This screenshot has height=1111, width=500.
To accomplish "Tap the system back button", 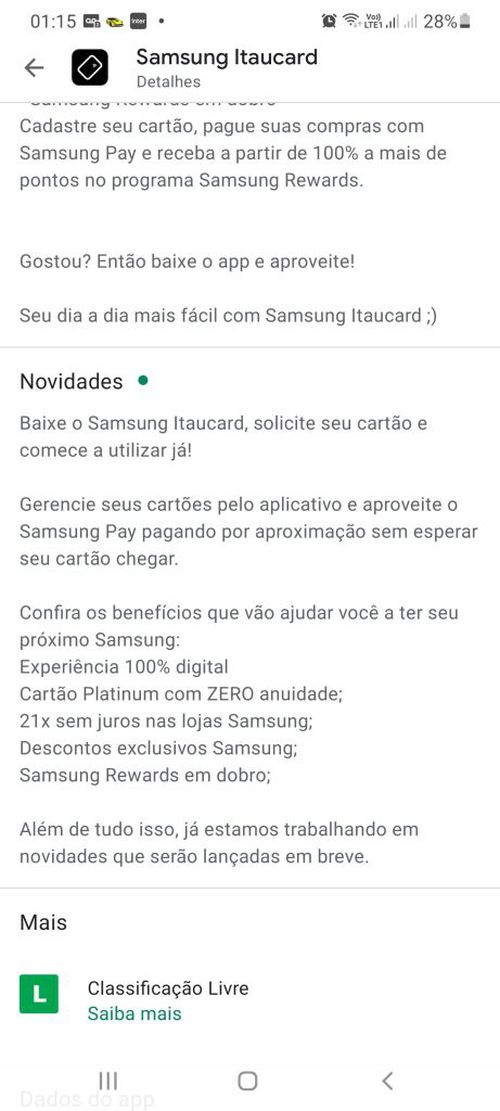I will 387,1081.
